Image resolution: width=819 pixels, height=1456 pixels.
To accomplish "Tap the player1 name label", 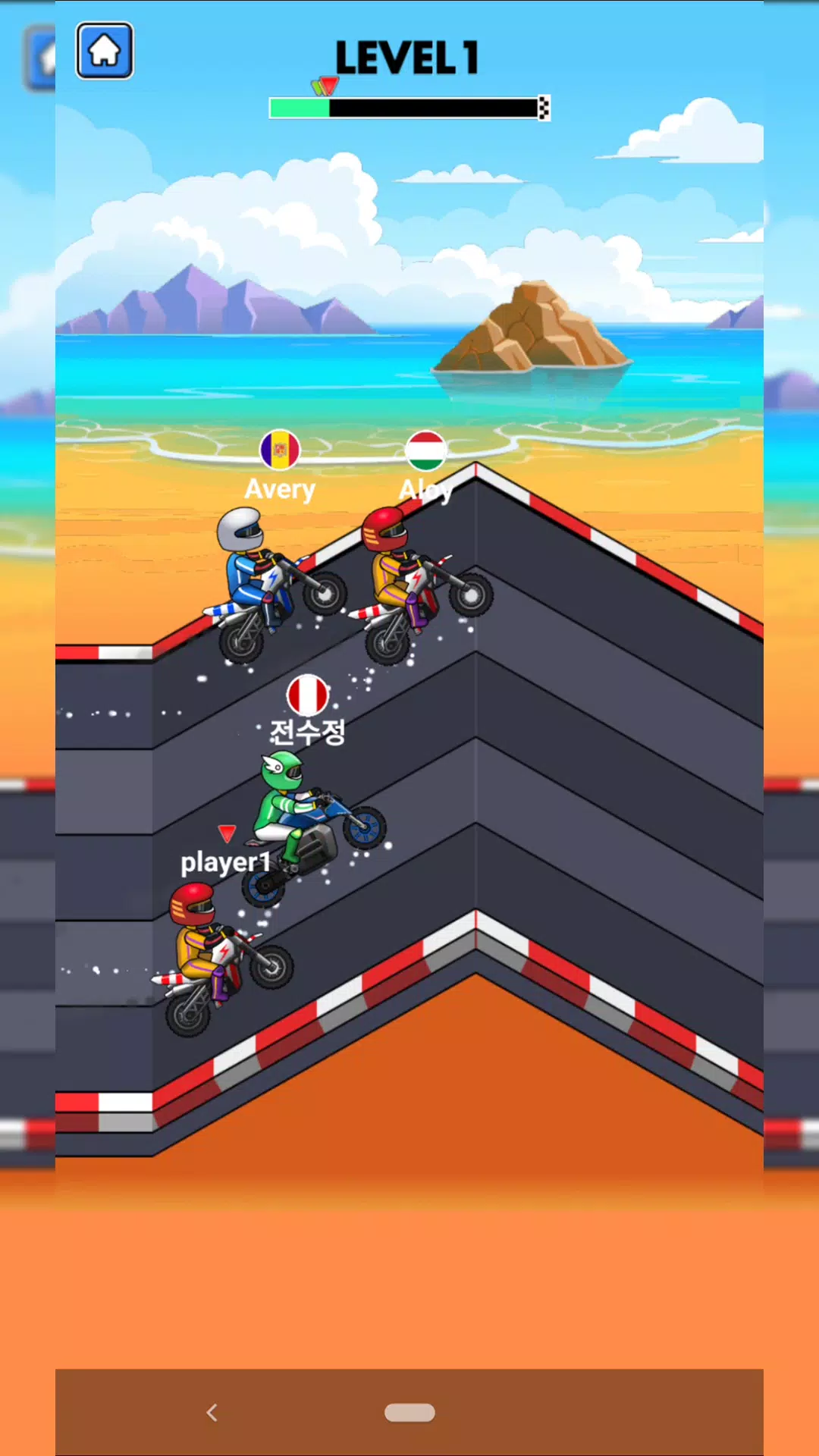I will 224,862.
